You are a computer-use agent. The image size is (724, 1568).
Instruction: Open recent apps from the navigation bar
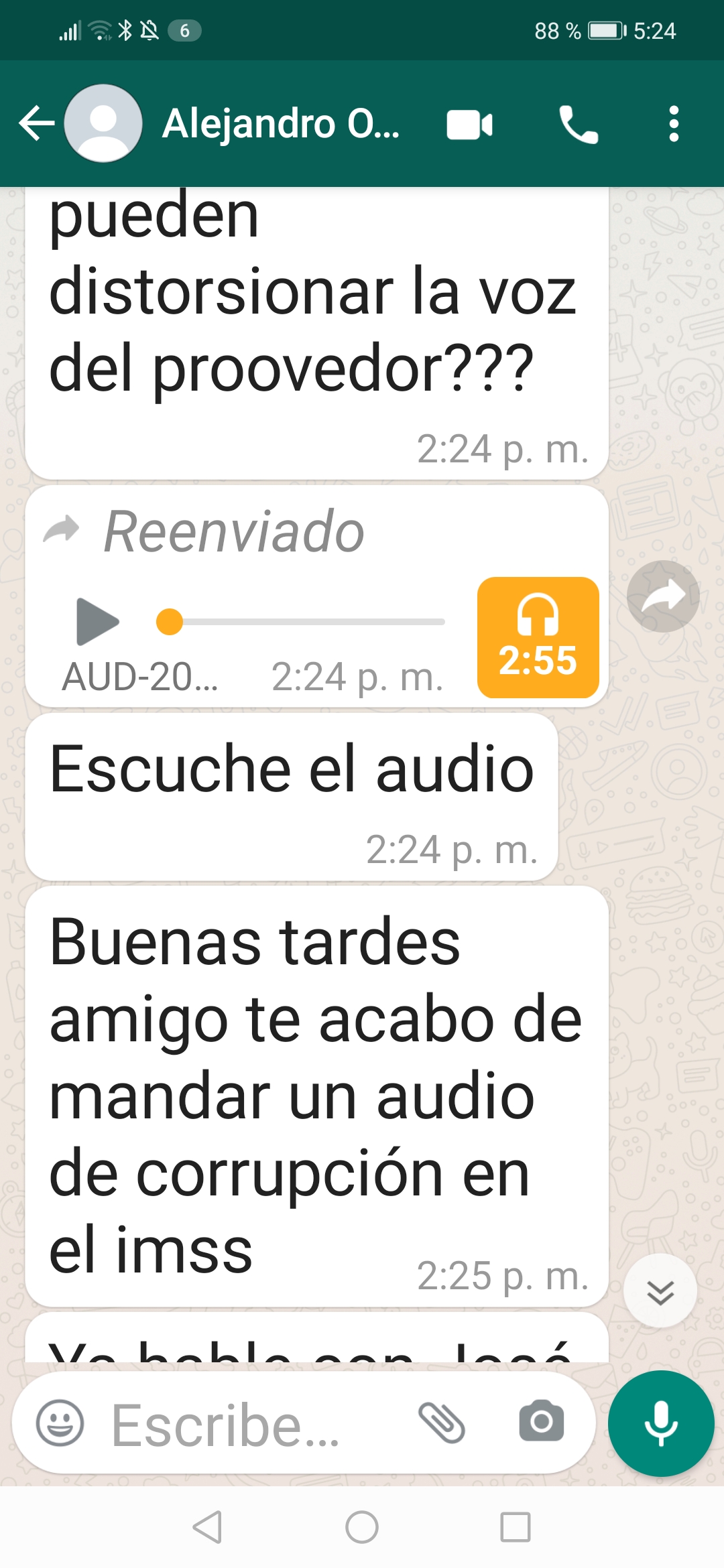516,1528
